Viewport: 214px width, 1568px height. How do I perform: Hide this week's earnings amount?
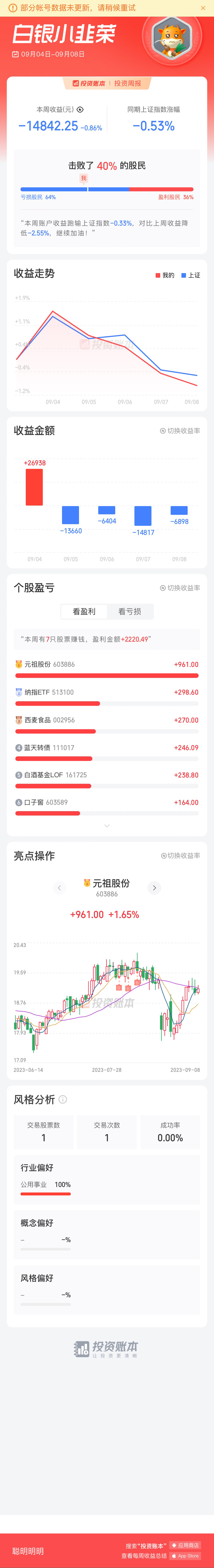pyautogui.click(x=80, y=110)
